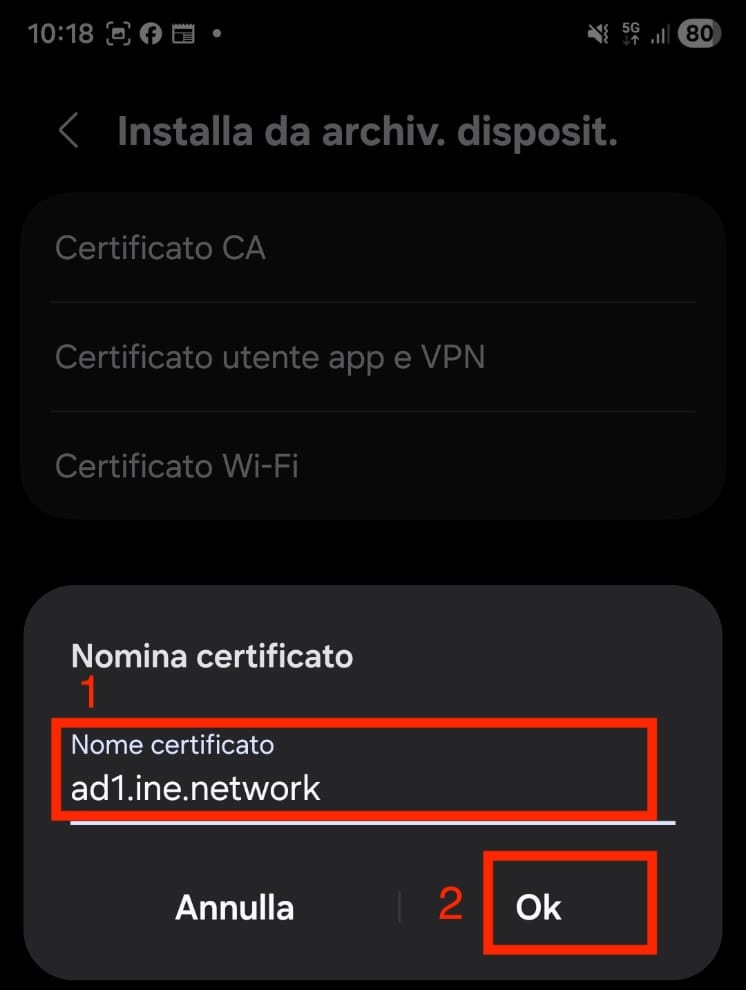Select Certificato utente app e VPN
This screenshot has height=990, width=746.
pyautogui.click(x=372, y=357)
